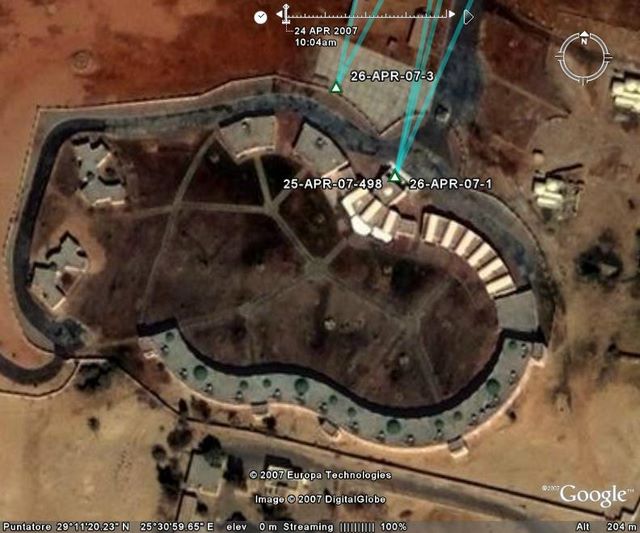
Task: Select placemark 26-APR-07-3
Action: [336, 88]
